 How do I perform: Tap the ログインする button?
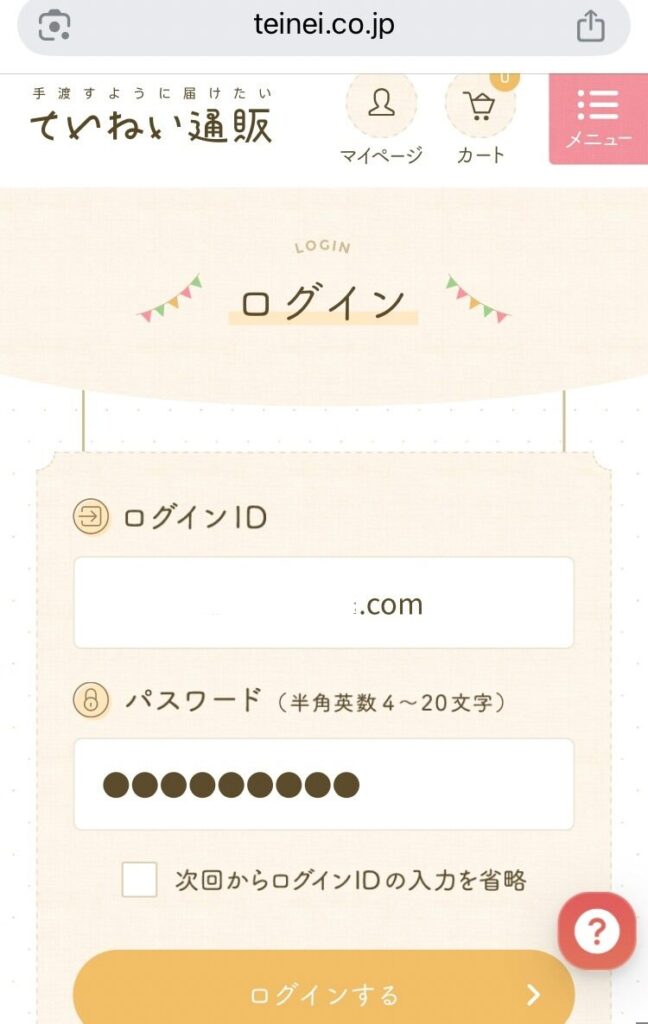(x=323, y=994)
